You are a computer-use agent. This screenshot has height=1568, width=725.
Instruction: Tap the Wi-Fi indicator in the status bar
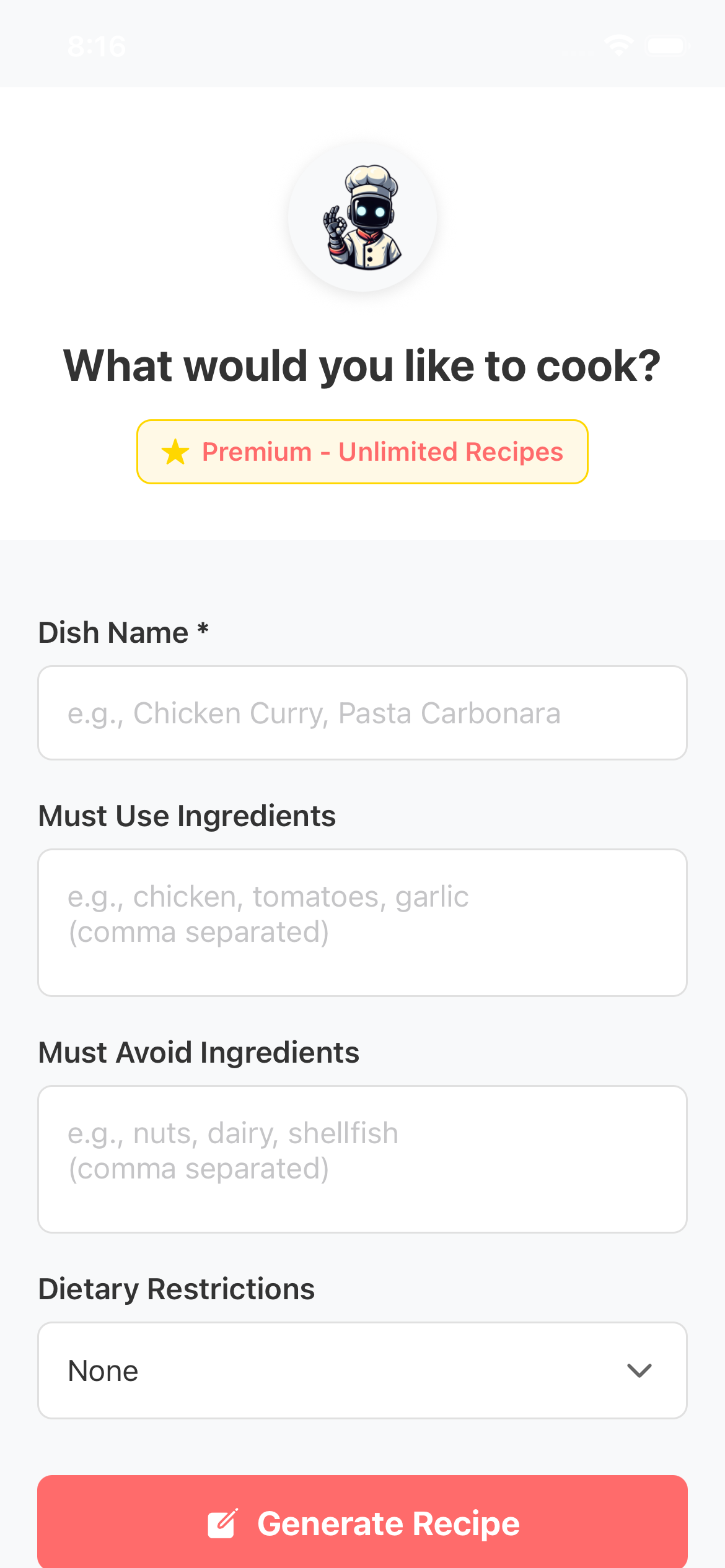click(618, 45)
